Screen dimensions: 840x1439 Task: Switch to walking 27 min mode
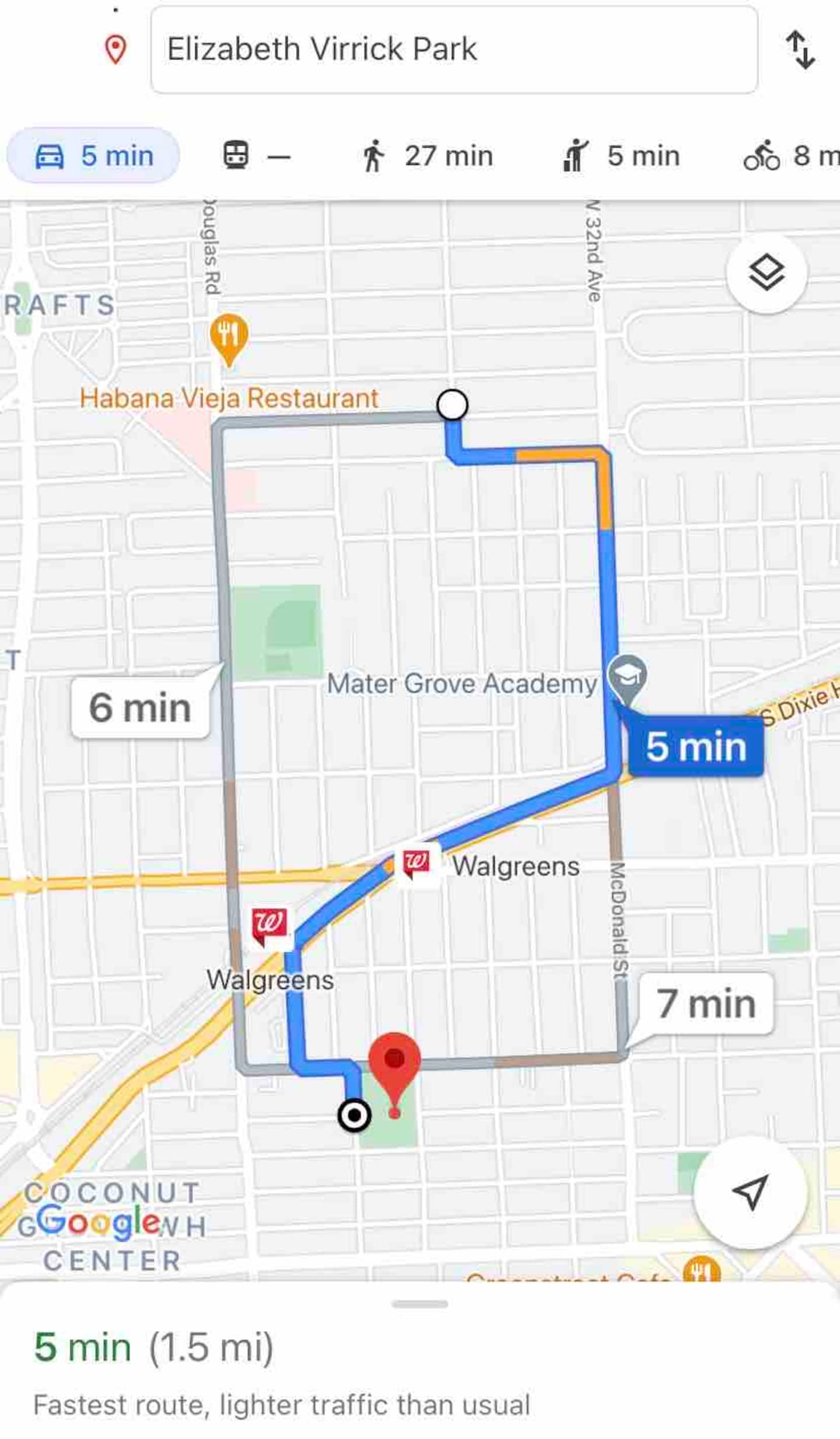(427, 156)
